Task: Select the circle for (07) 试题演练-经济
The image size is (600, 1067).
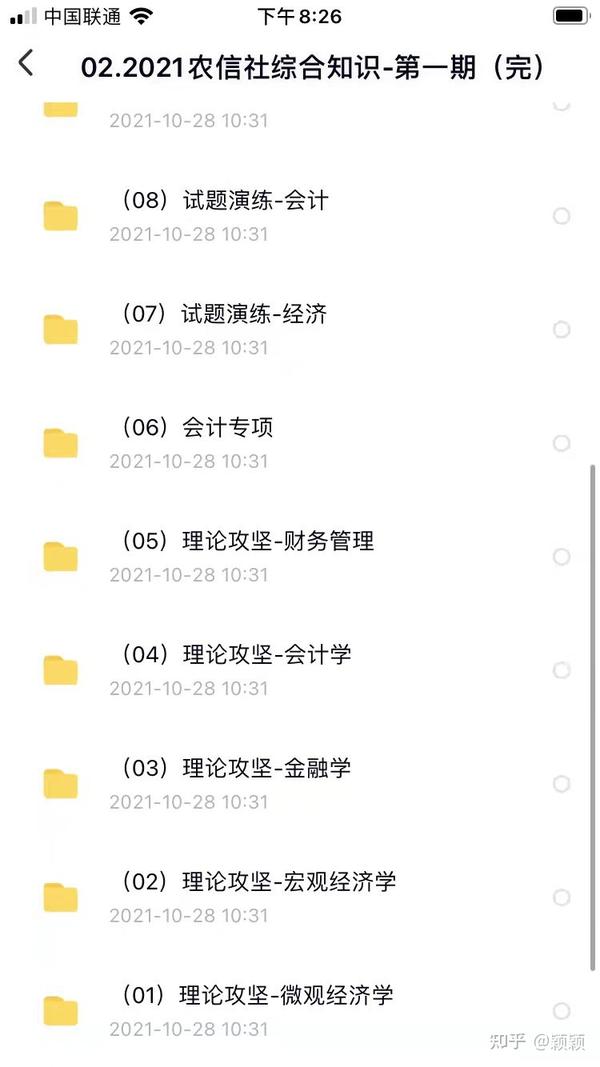Action: (562, 330)
